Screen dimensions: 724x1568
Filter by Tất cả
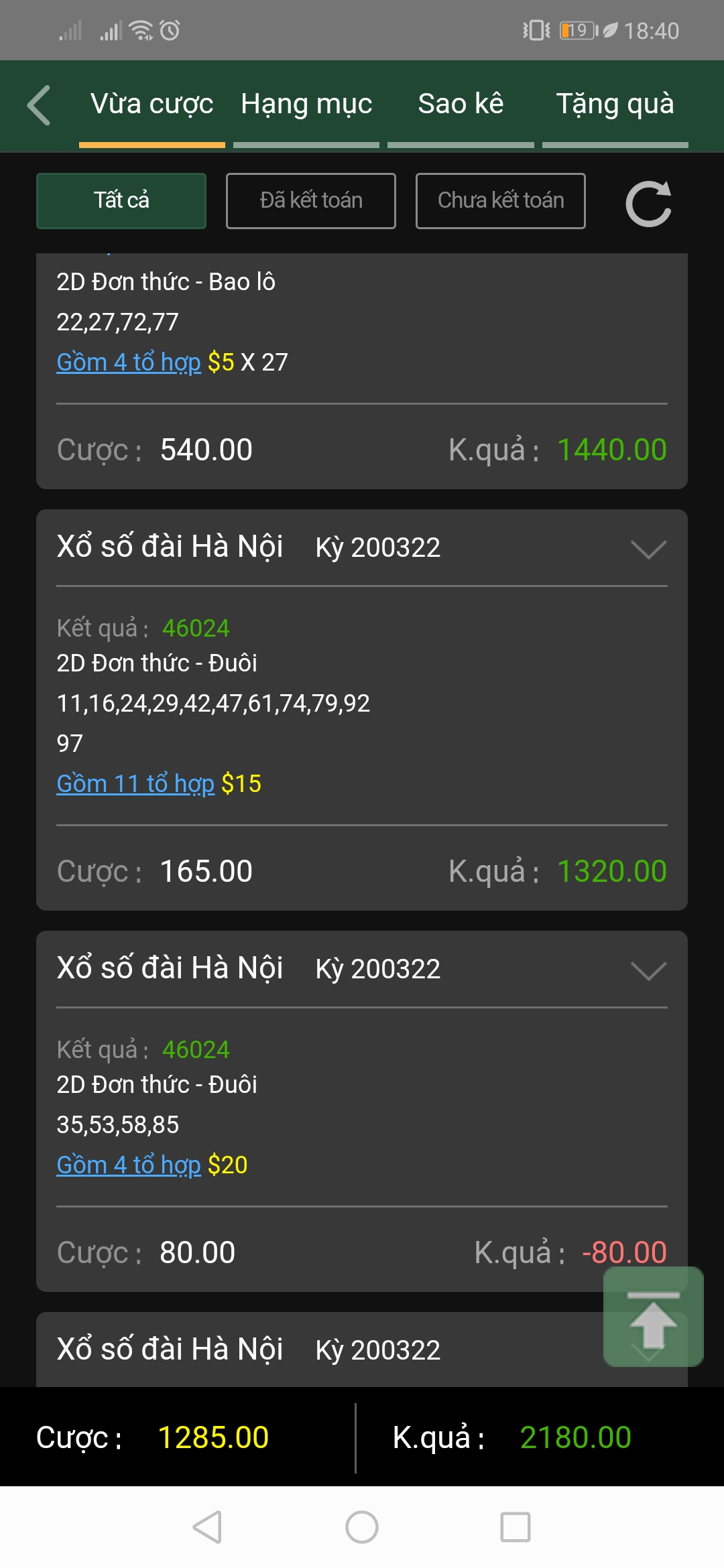point(121,201)
